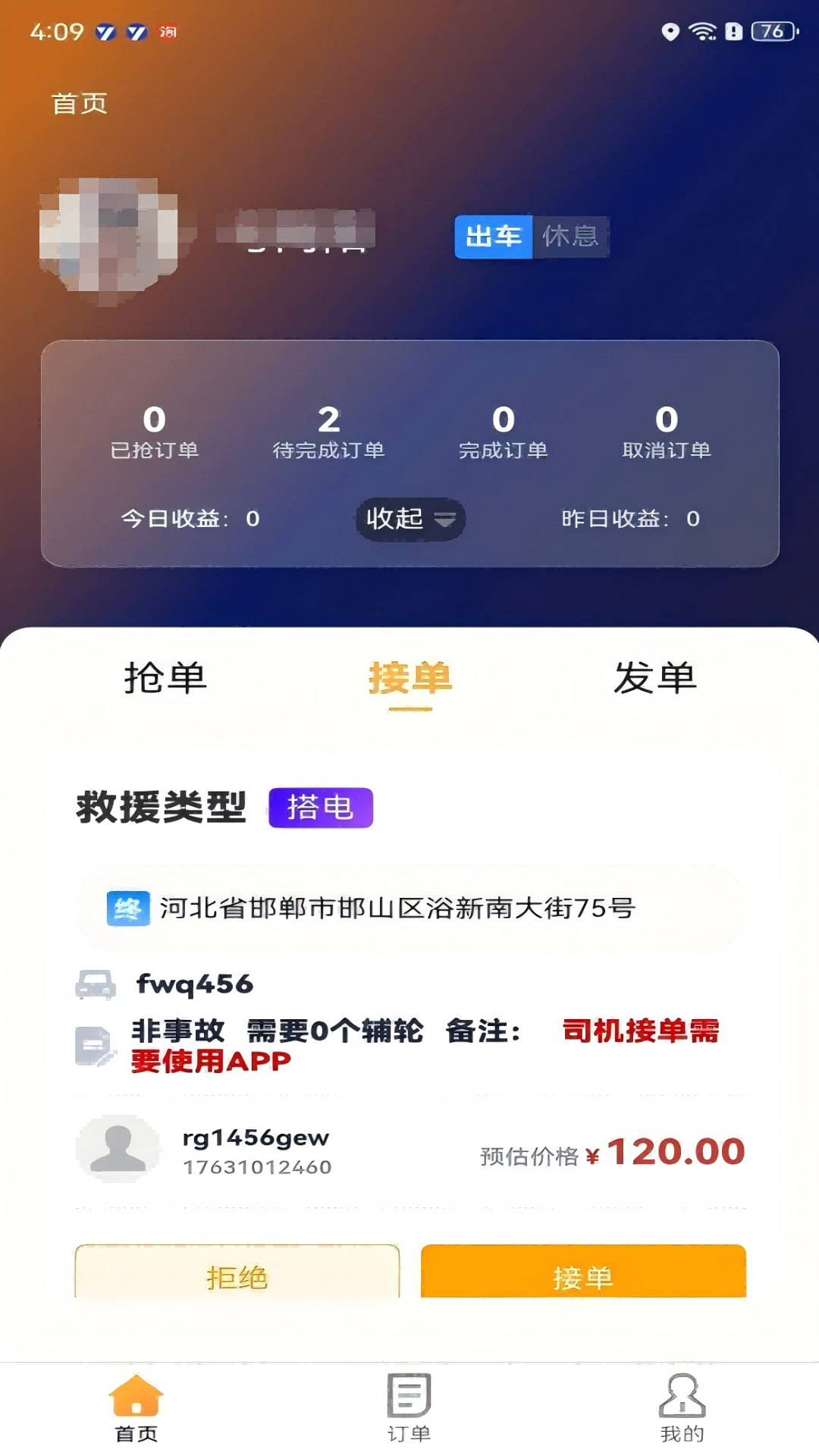Open the 订单 orders icon in bottom bar
Image resolution: width=819 pixels, height=1456 pixels.
point(409,1407)
